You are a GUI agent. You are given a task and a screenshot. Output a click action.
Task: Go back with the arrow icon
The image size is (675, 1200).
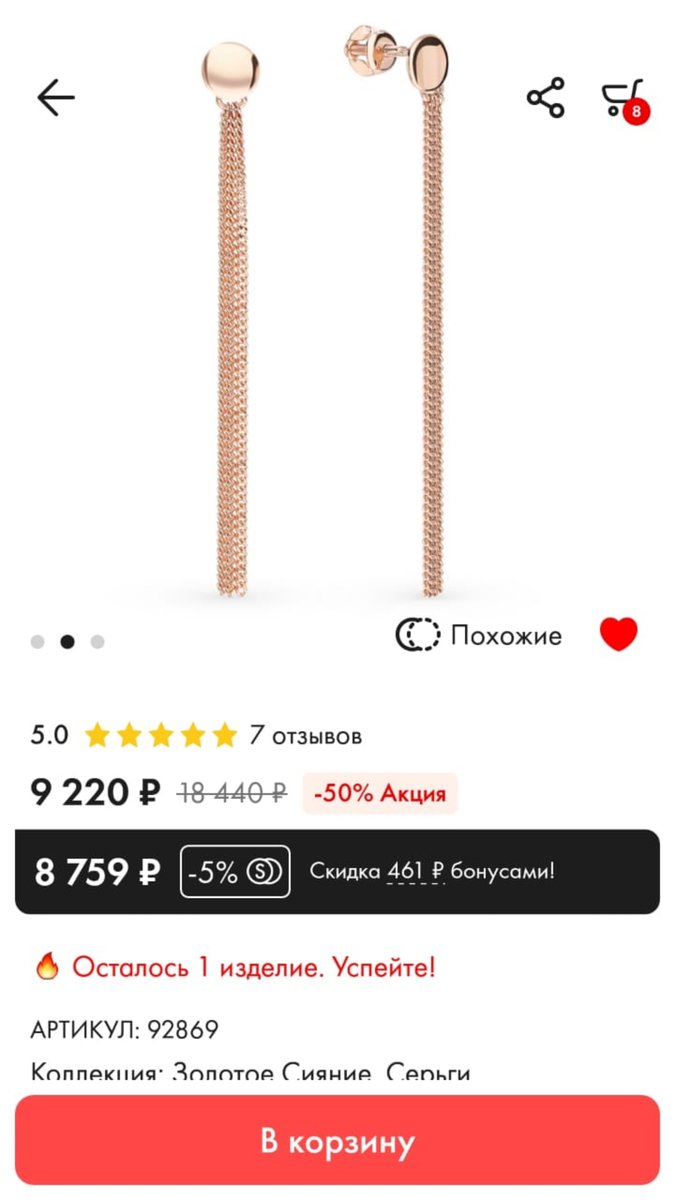point(56,97)
